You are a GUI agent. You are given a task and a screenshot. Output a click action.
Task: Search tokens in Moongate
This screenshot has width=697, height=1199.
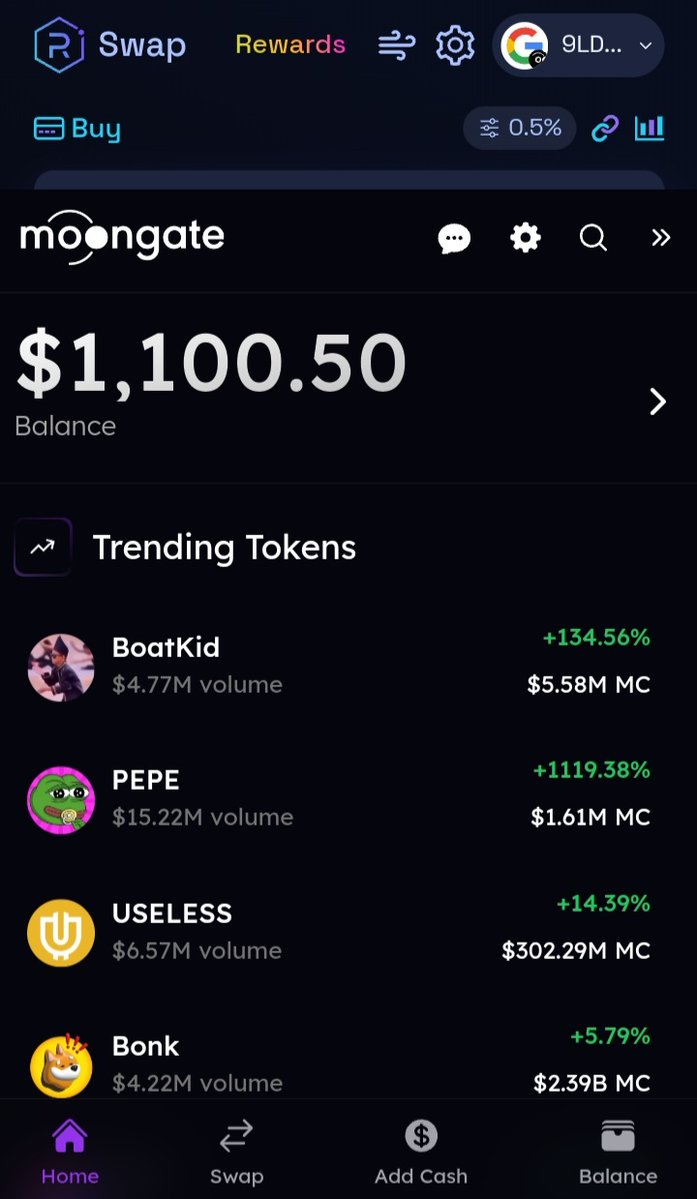pos(593,238)
